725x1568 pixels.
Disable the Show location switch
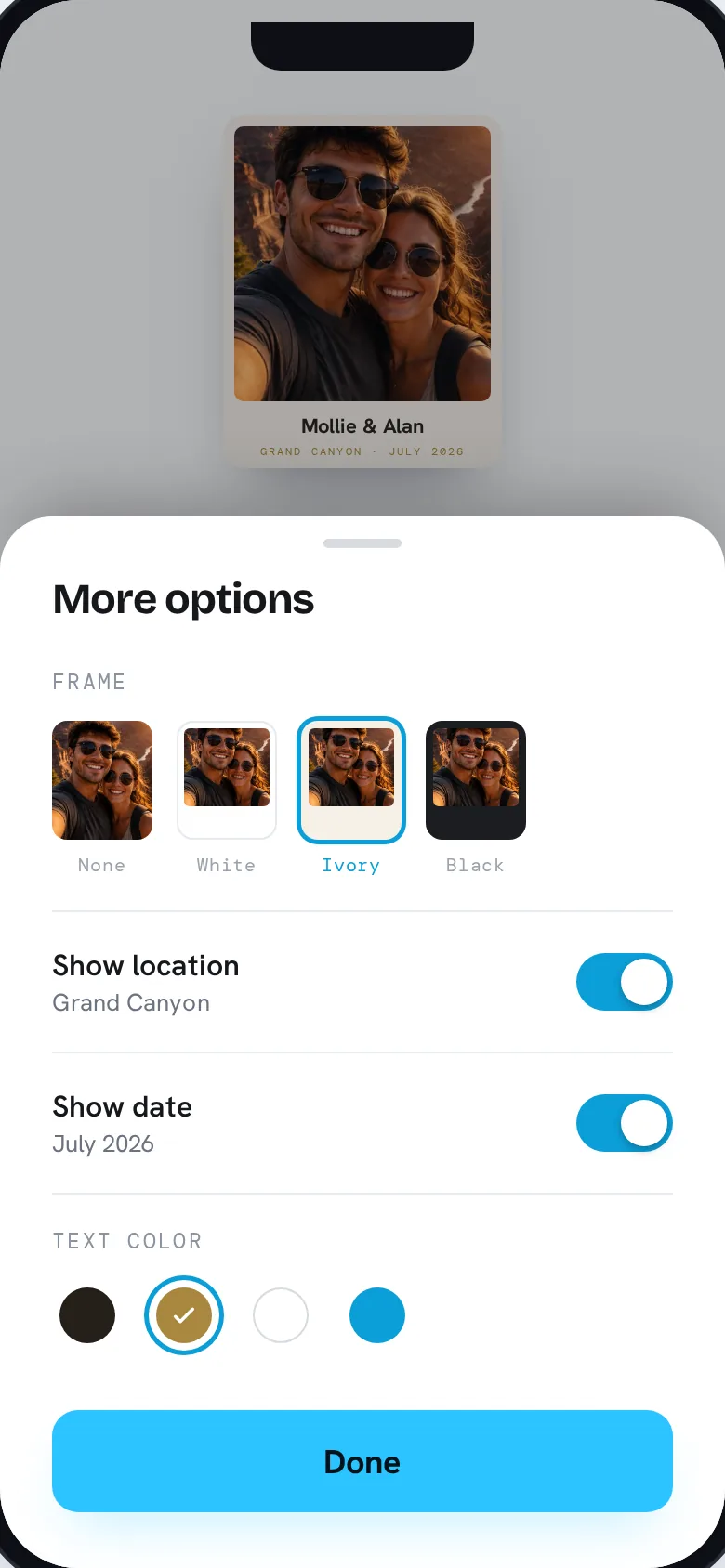point(625,982)
